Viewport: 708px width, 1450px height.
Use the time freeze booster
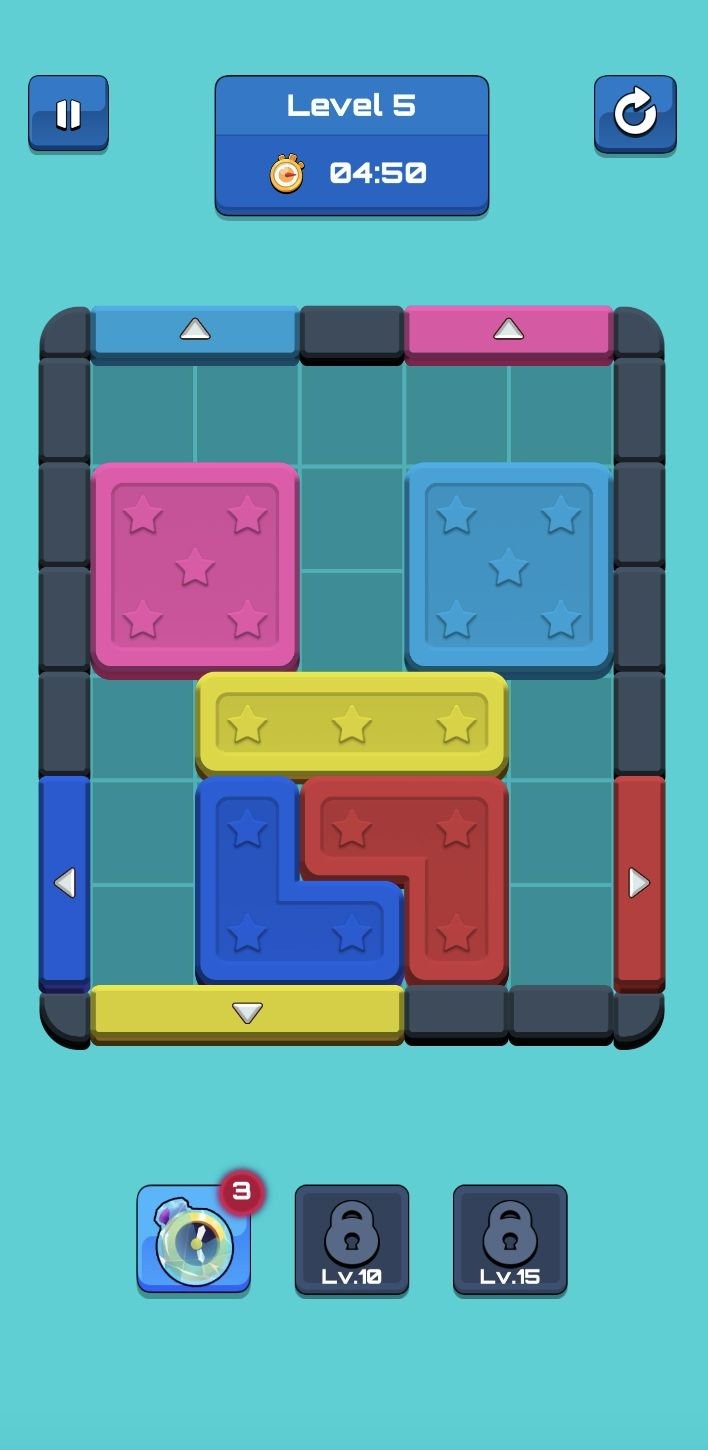pos(194,1239)
